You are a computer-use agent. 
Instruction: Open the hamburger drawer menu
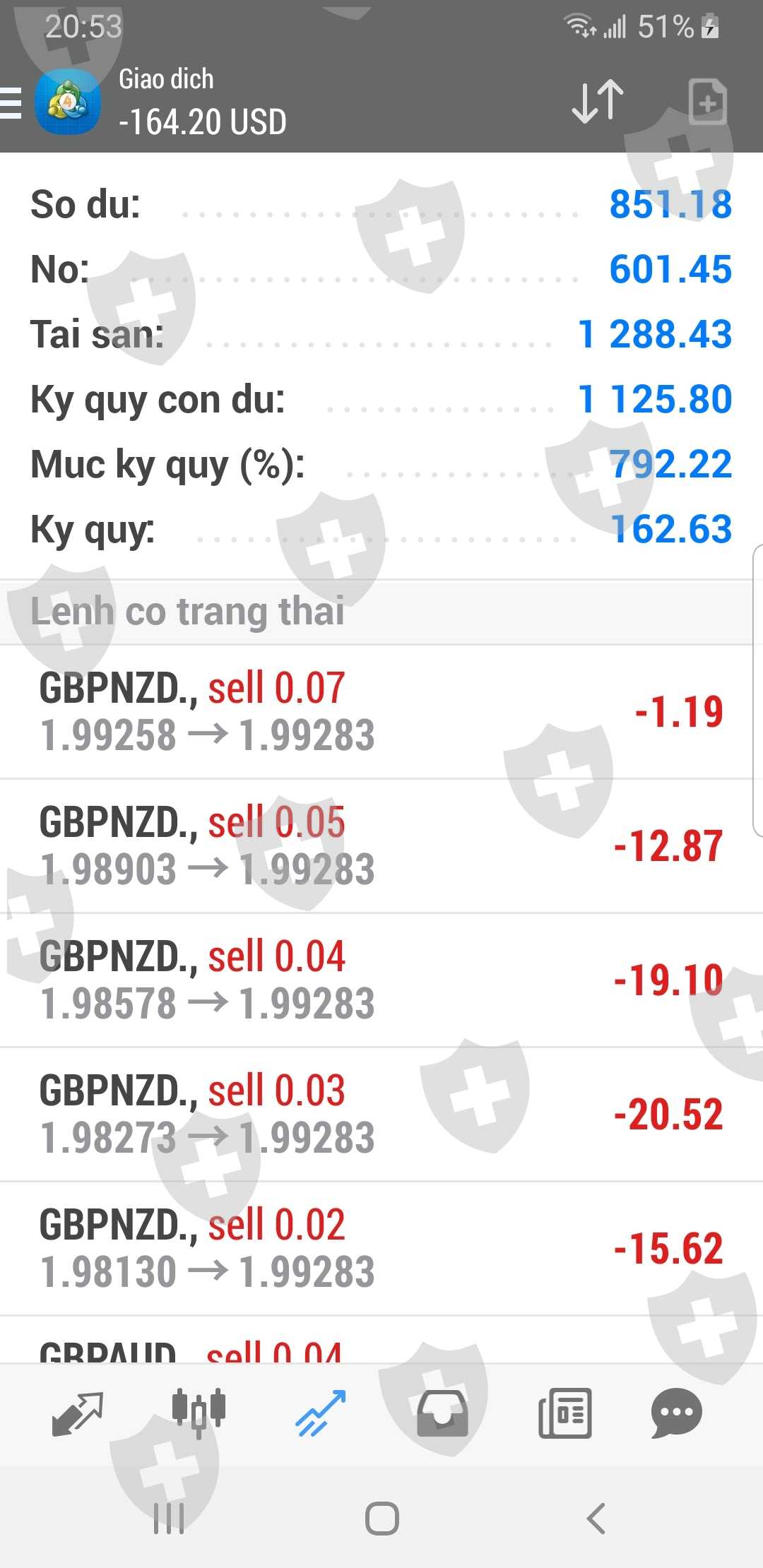(x=11, y=103)
